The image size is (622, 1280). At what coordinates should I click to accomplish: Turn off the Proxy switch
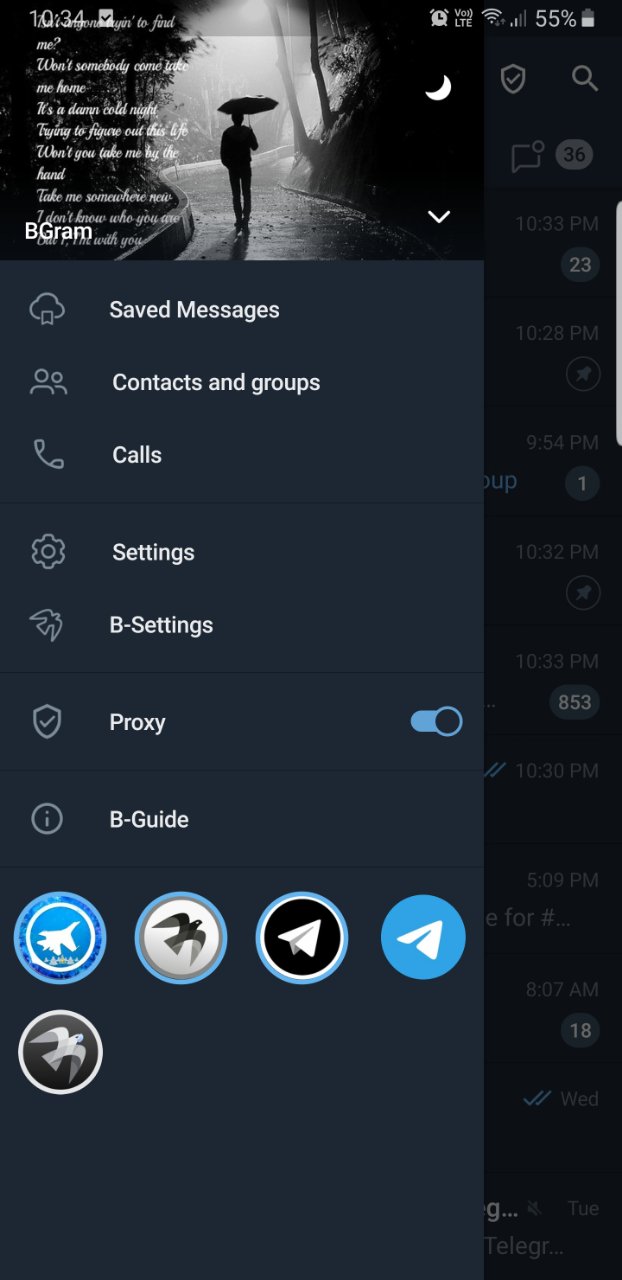(436, 722)
